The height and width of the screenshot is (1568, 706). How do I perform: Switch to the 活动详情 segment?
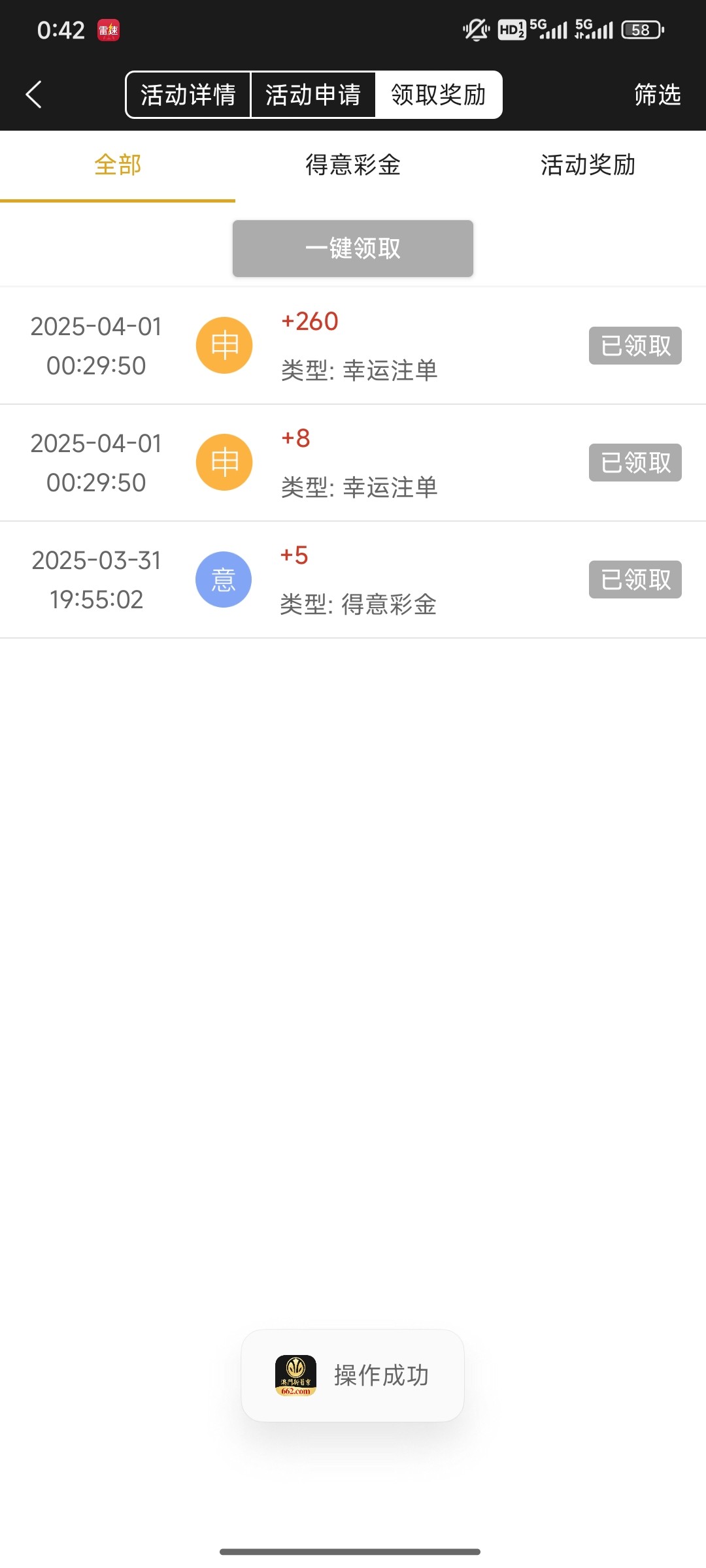[x=188, y=95]
